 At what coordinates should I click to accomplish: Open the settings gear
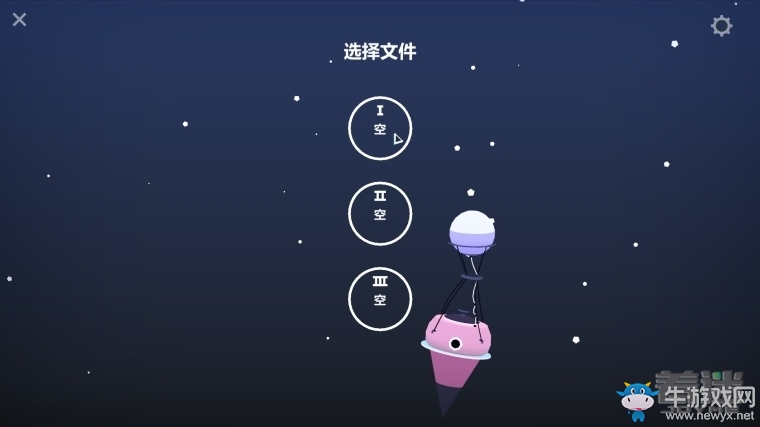click(x=721, y=26)
